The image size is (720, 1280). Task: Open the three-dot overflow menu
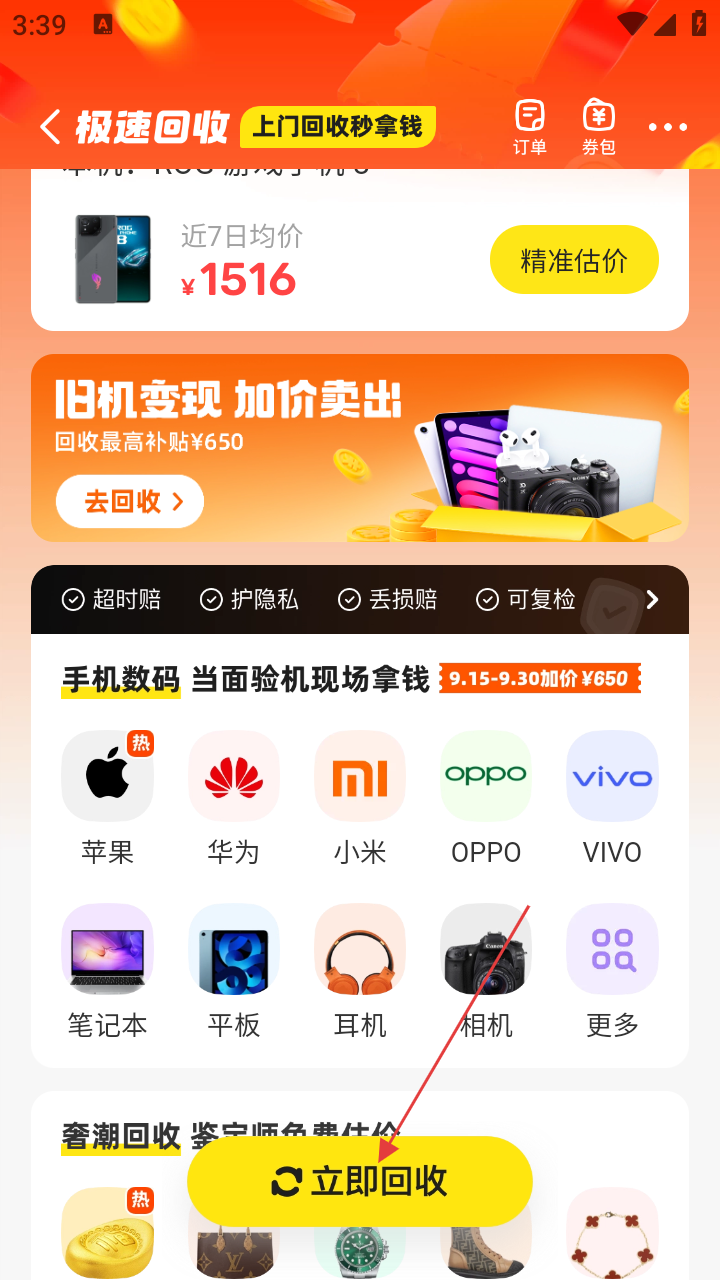(667, 127)
